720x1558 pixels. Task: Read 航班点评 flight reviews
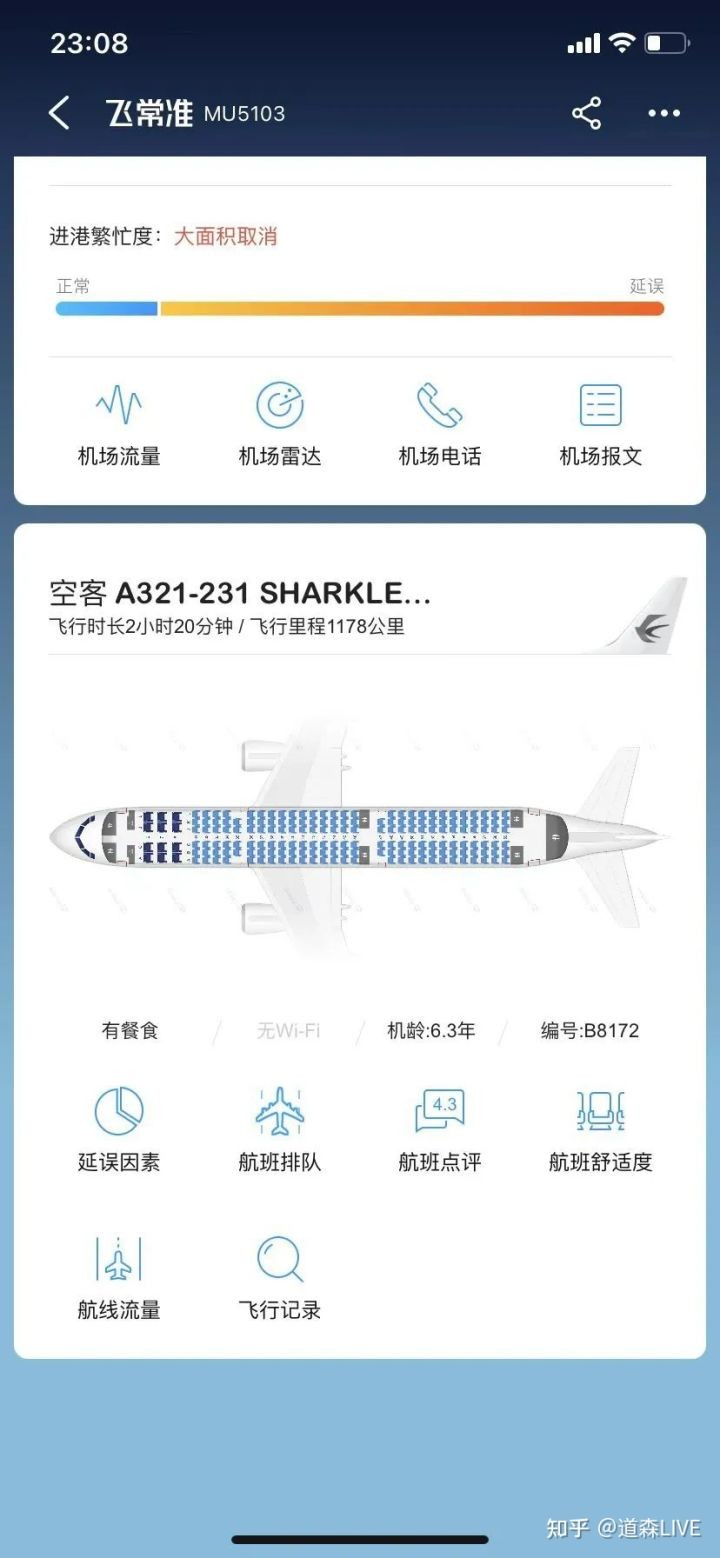click(x=440, y=1130)
